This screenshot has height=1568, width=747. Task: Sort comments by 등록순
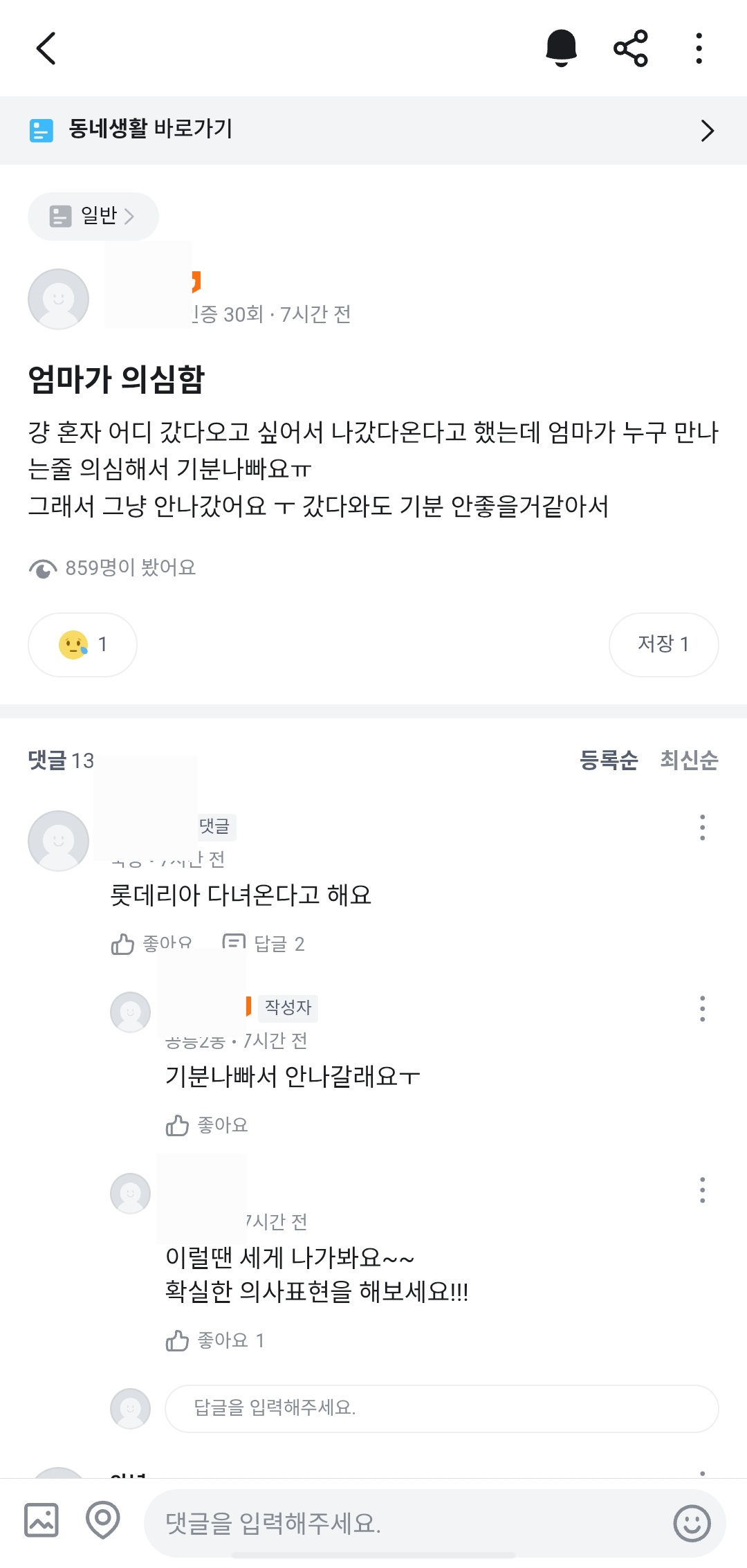pyautogui.click(x=609, y=760)
